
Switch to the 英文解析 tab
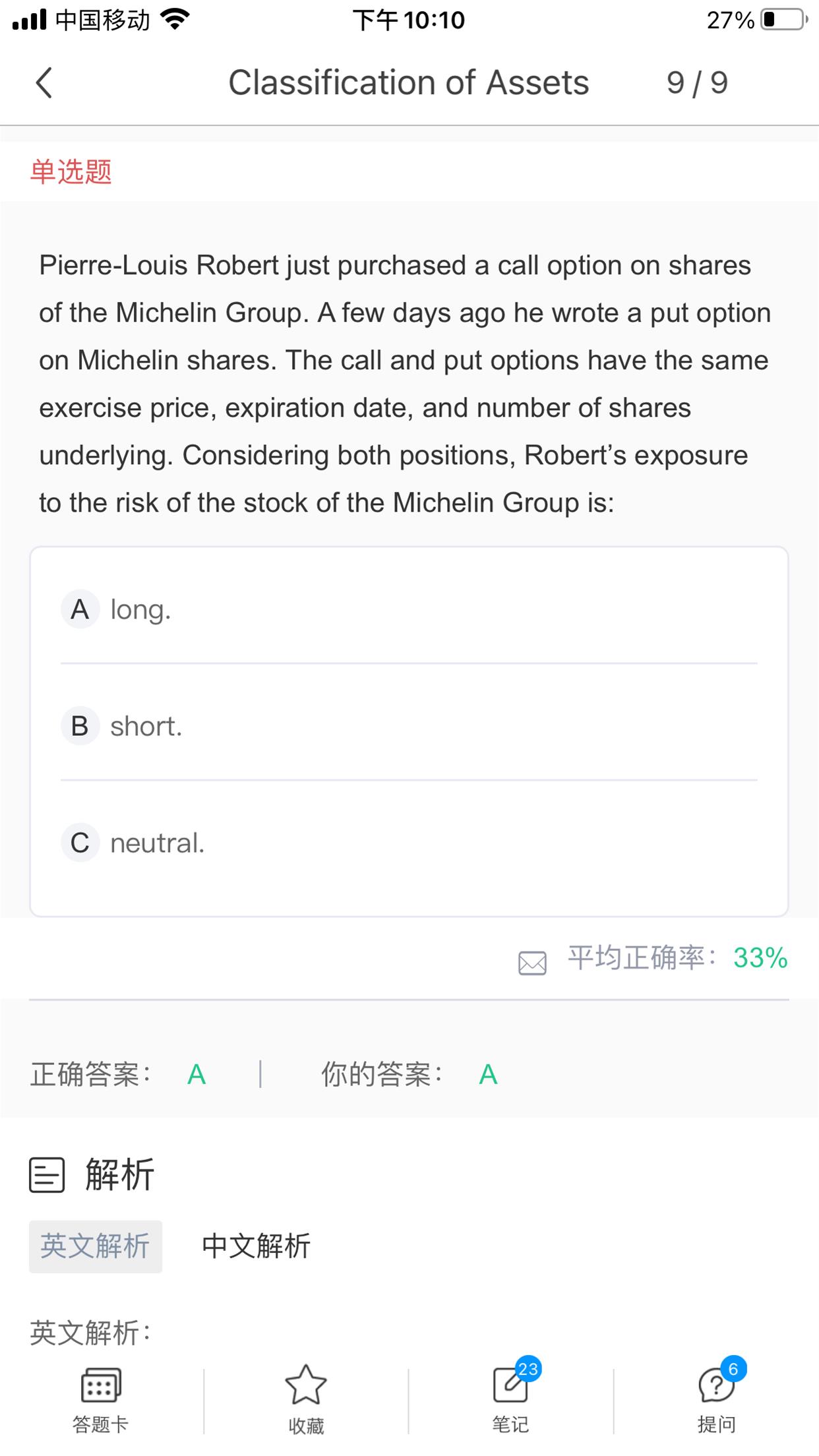(96, 1246)
